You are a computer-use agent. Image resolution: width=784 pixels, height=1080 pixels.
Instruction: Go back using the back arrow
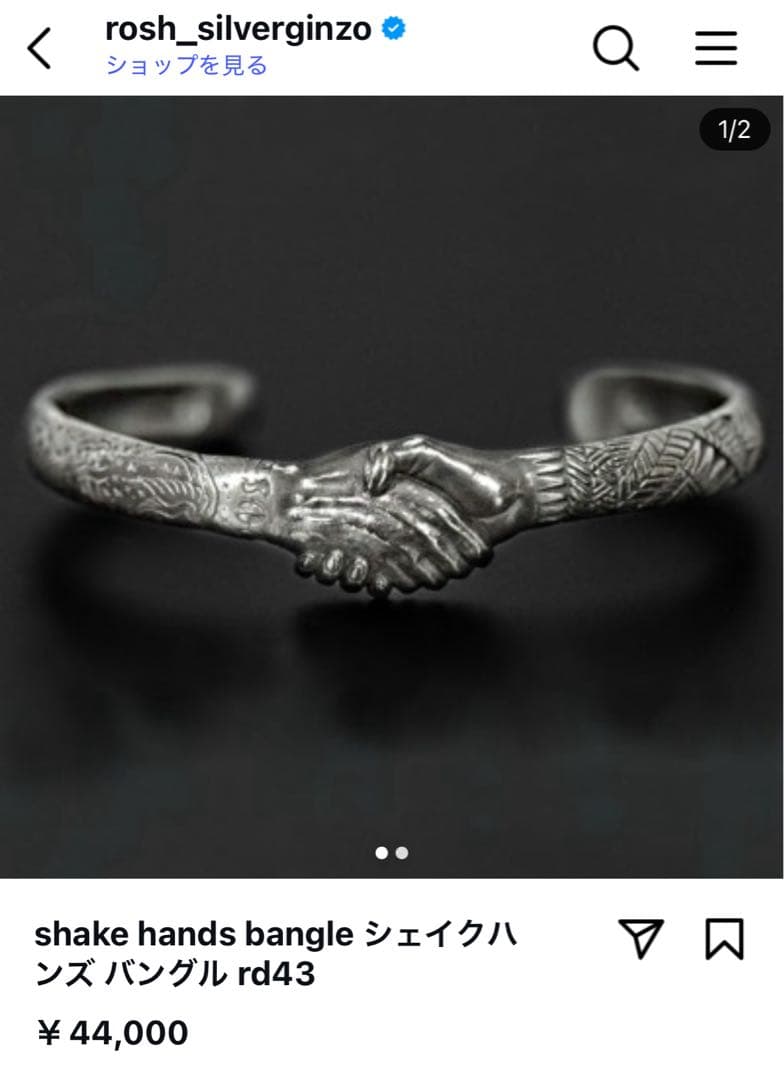click(40, 47)
